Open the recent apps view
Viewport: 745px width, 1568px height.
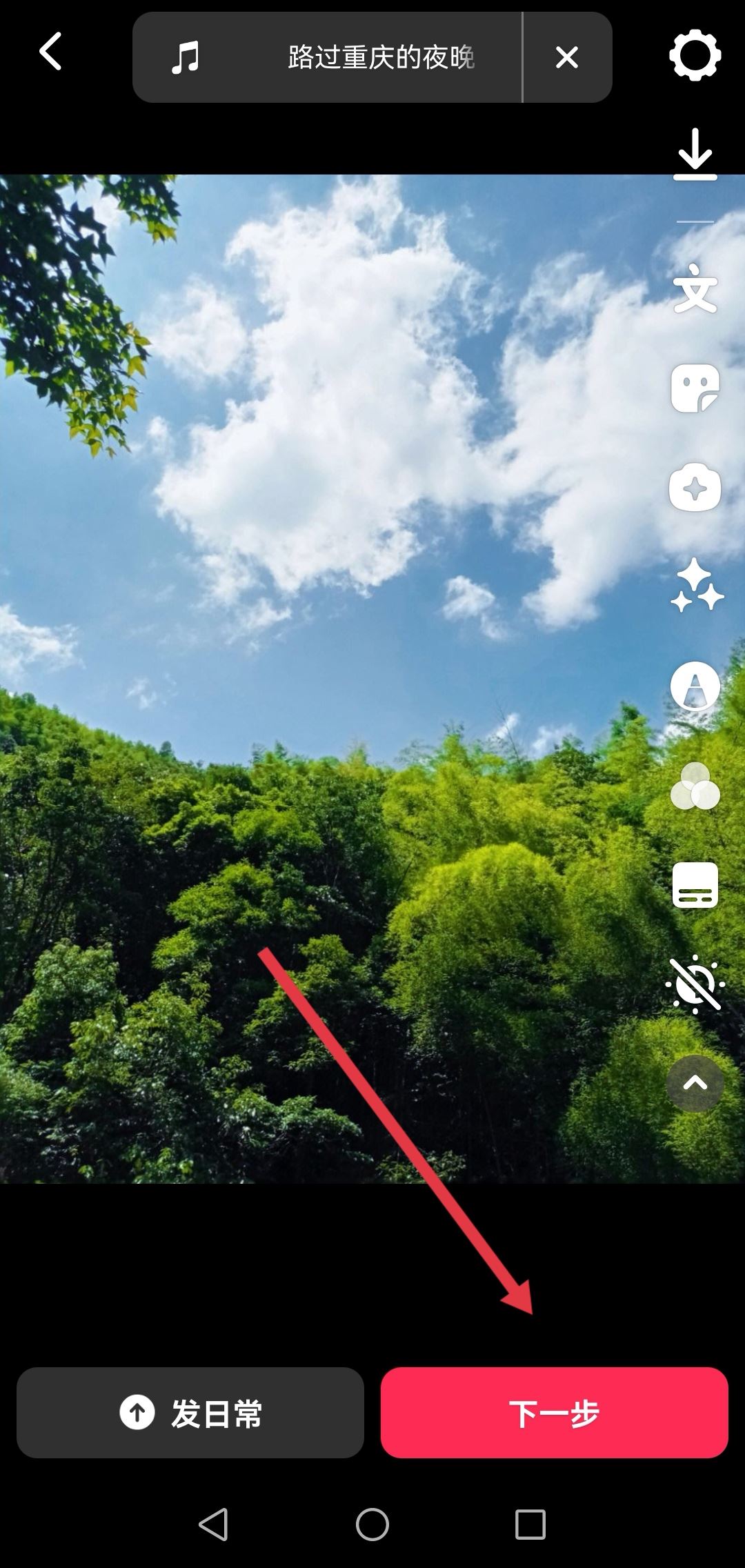530,1524
